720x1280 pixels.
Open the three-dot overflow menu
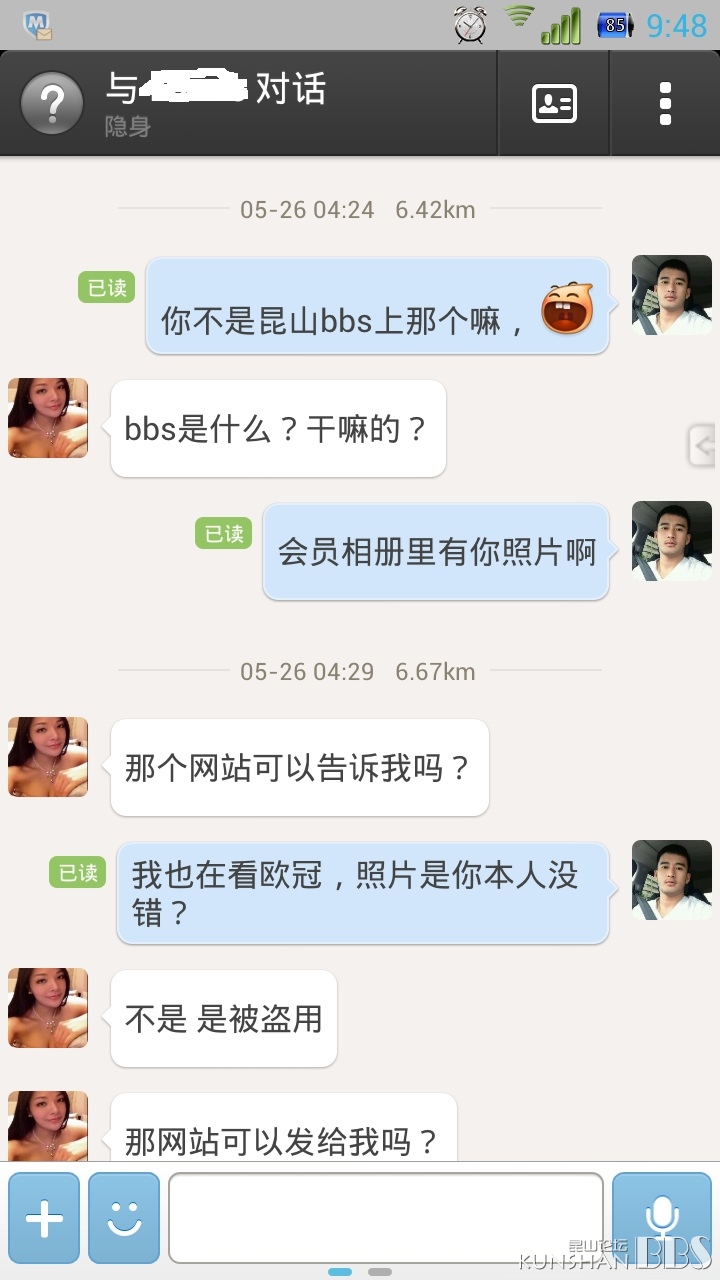click(x=665, y=103)
